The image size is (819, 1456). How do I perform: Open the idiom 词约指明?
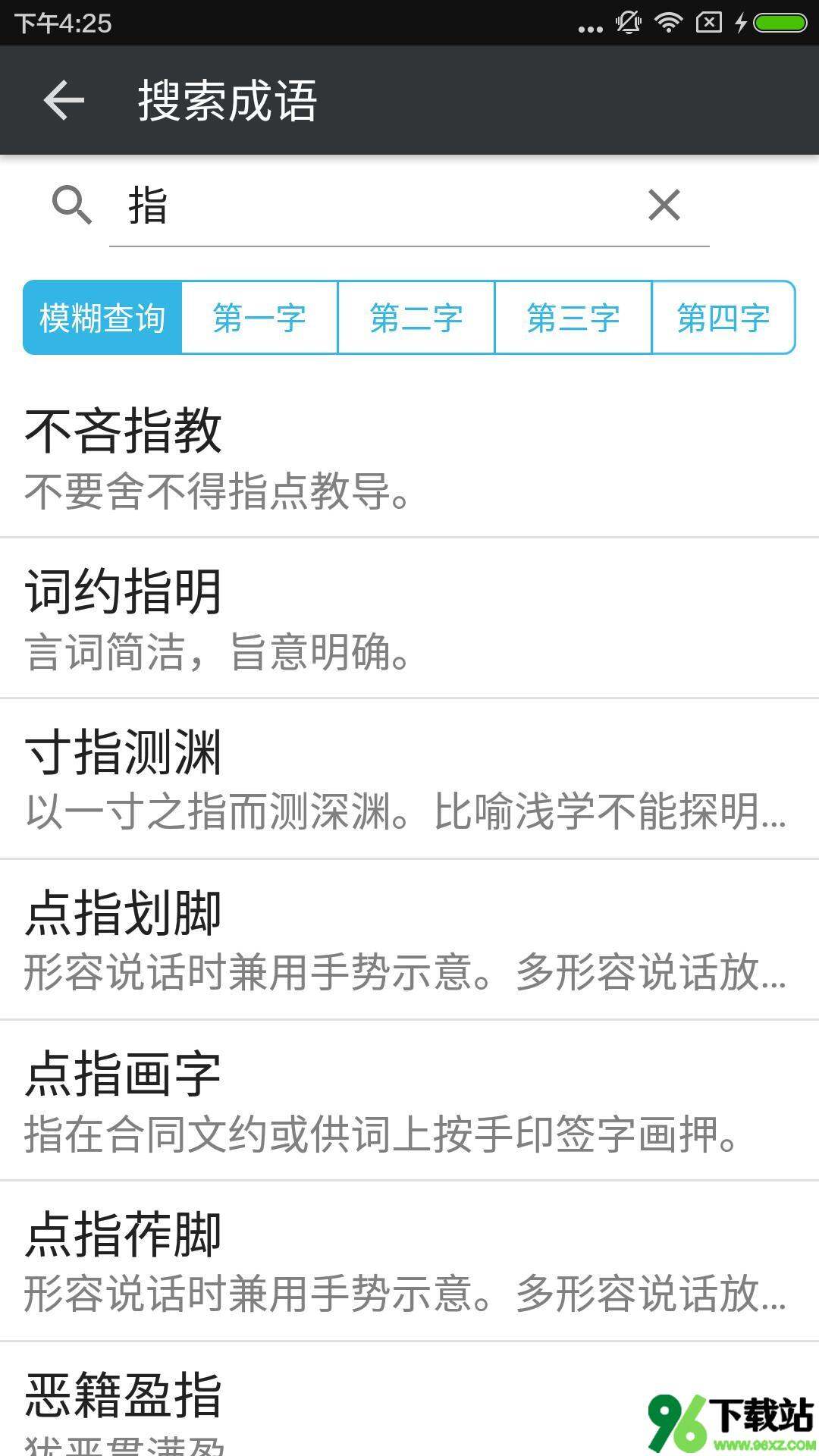[409, 619]
